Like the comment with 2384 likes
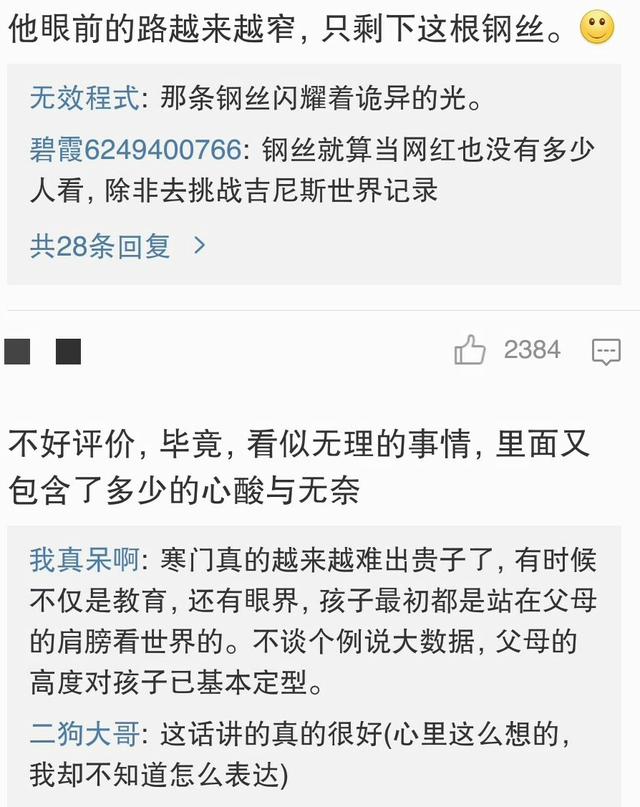This screenshot has width=640, height=807. pos(470,350)
